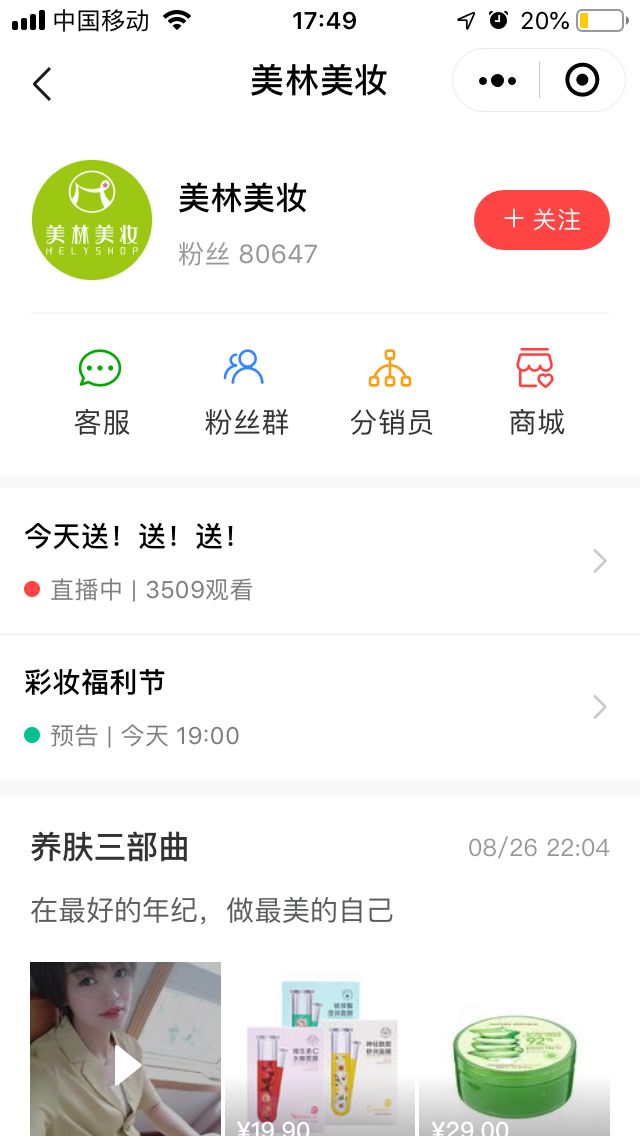
Task: Open the 分销员 distributor page
Action: click(x=391, y=393)
